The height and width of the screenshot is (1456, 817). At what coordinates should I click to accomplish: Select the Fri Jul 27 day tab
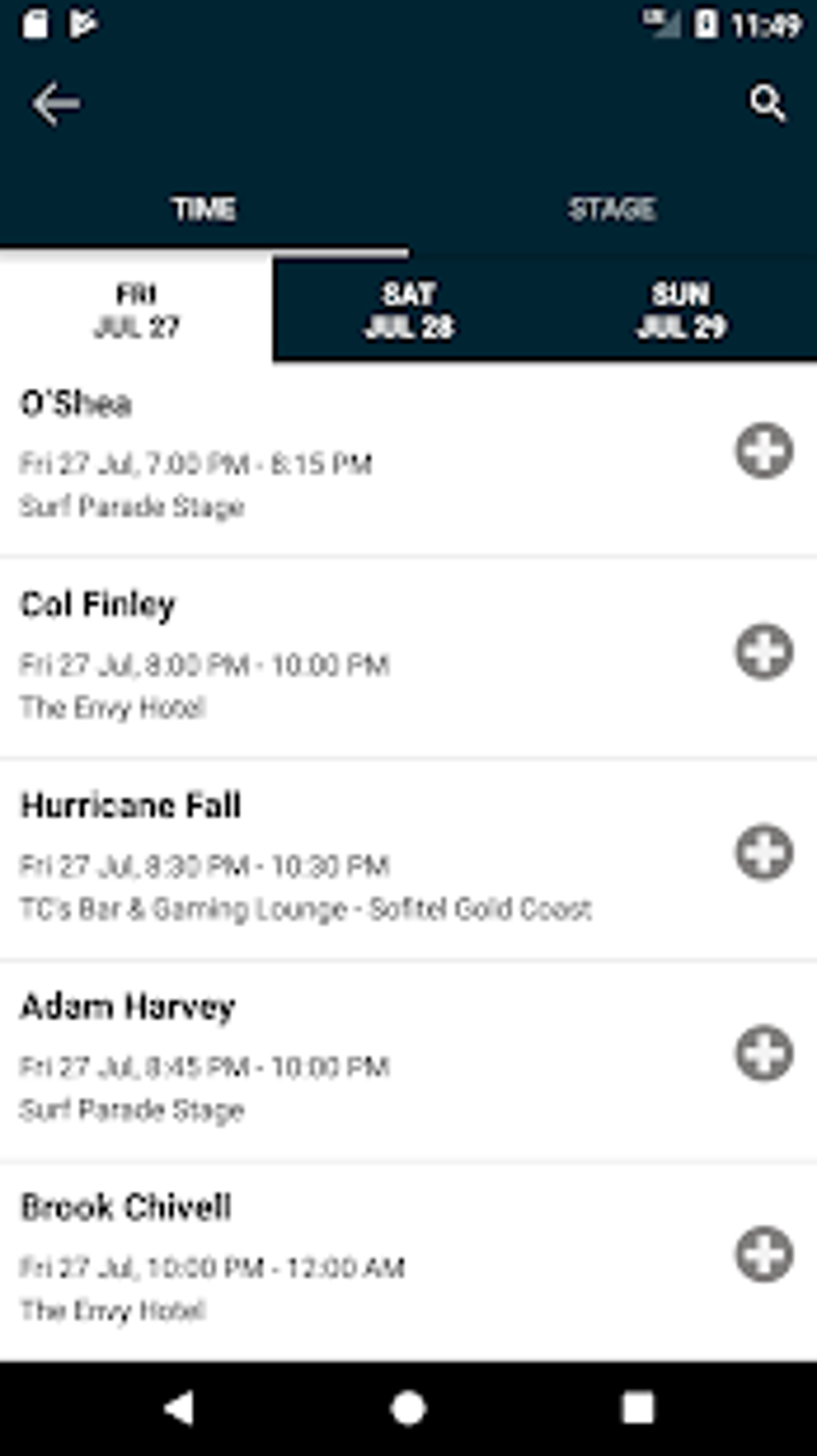[136, 310]
